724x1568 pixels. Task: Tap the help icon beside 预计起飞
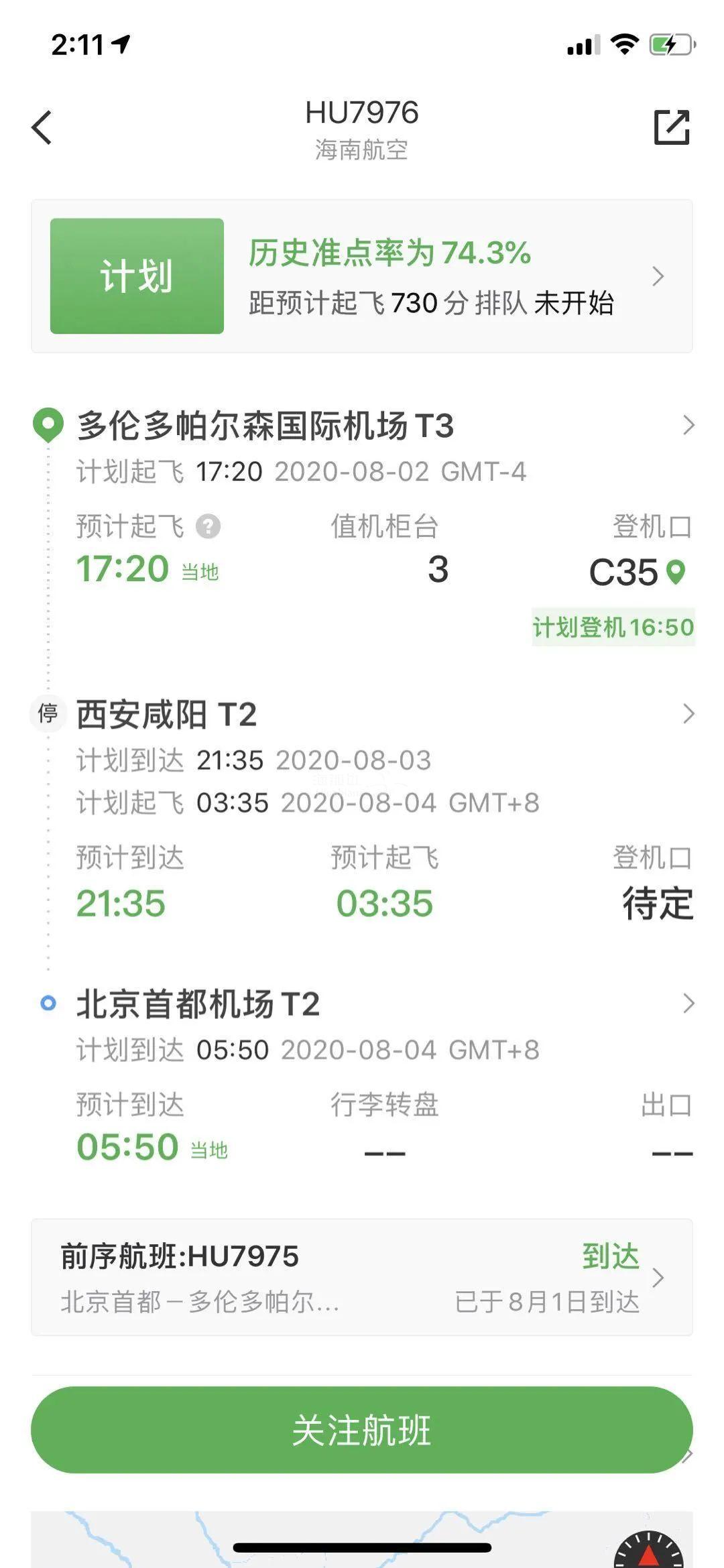tap(208, 526)
